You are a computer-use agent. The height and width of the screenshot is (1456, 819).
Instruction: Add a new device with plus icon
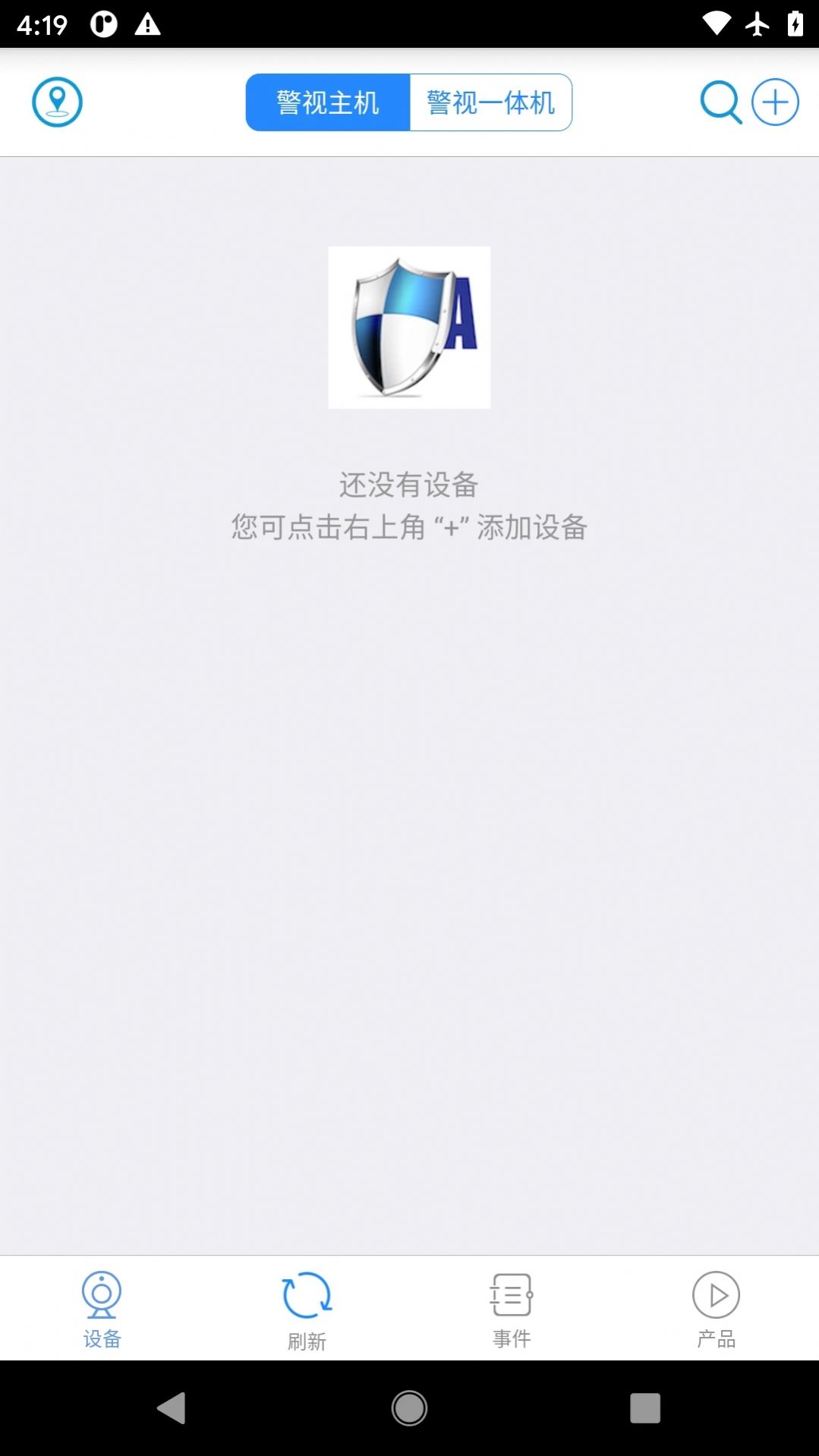pos(775,102)
